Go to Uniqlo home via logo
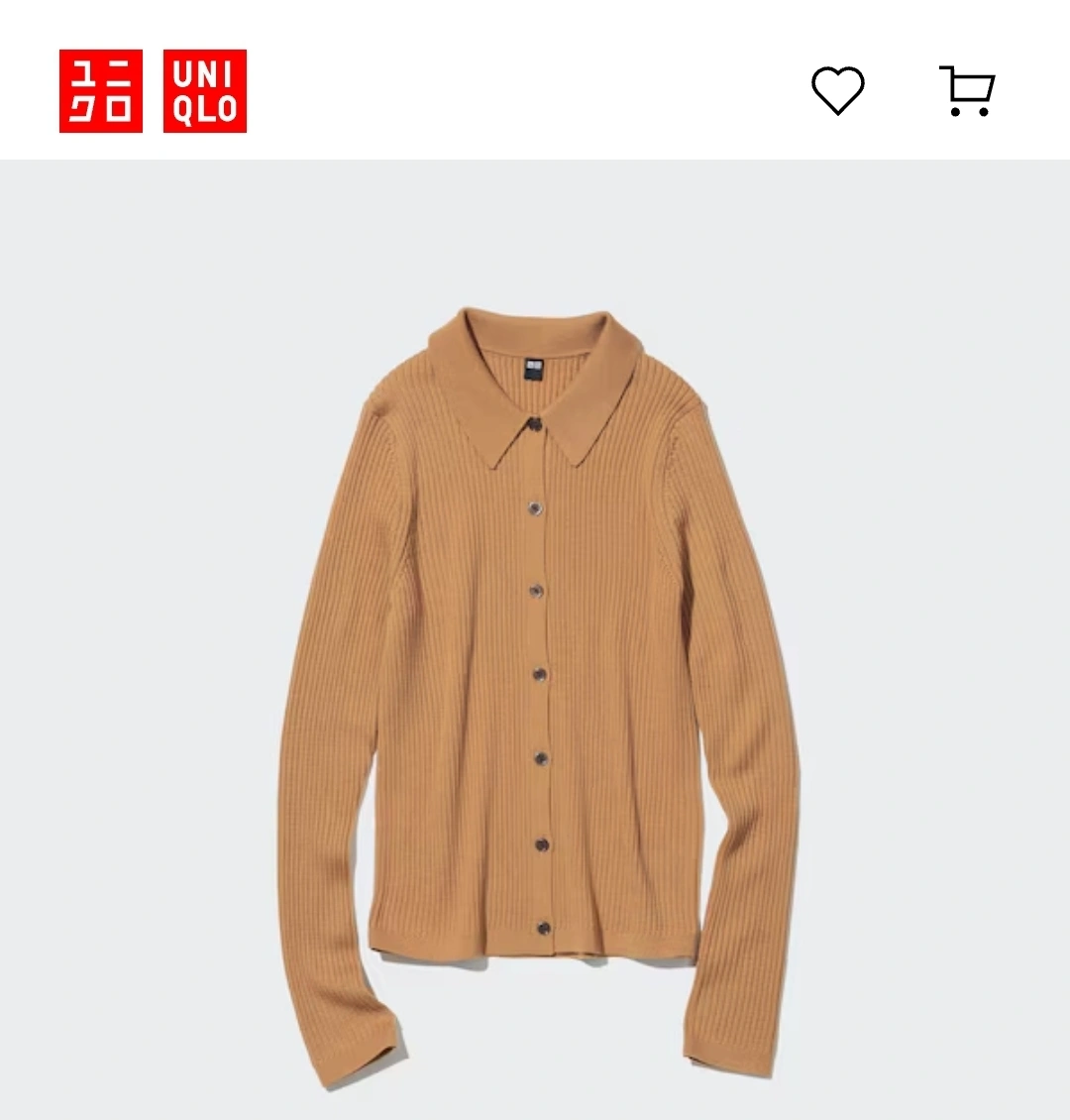Viewport: 1070px width, 1120px height. point(153,91)
